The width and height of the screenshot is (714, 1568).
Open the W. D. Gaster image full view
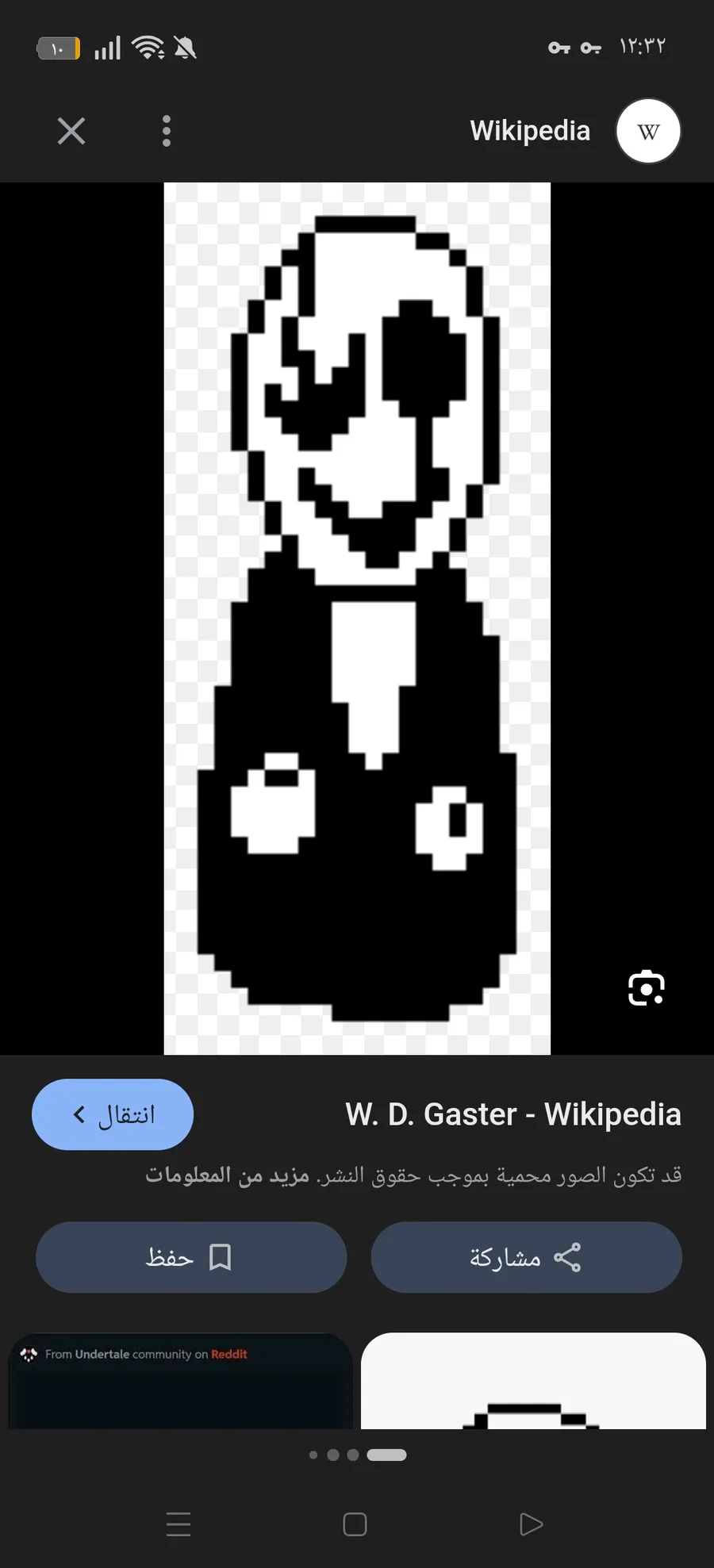357,619
